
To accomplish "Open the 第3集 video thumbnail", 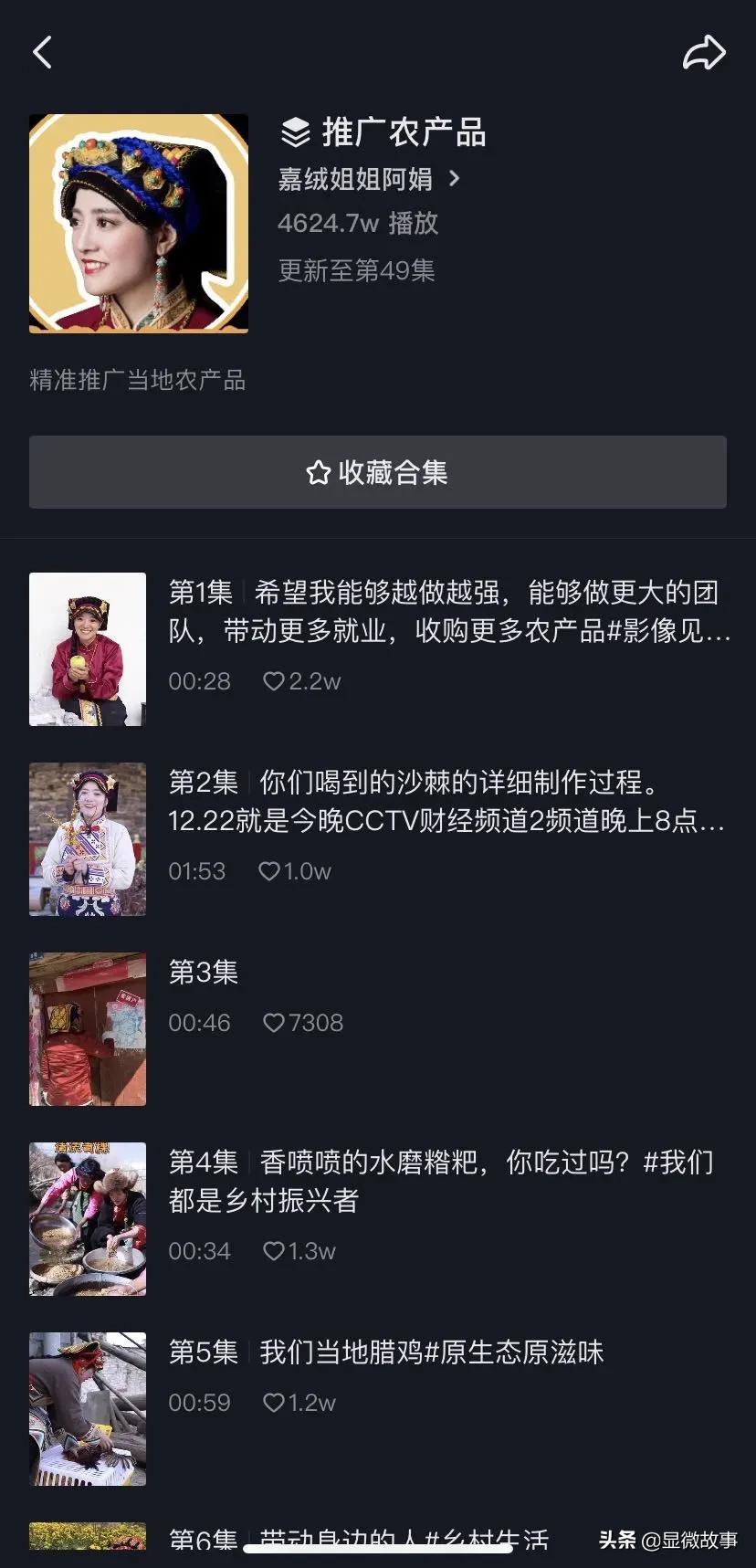I will point(87,1028).
